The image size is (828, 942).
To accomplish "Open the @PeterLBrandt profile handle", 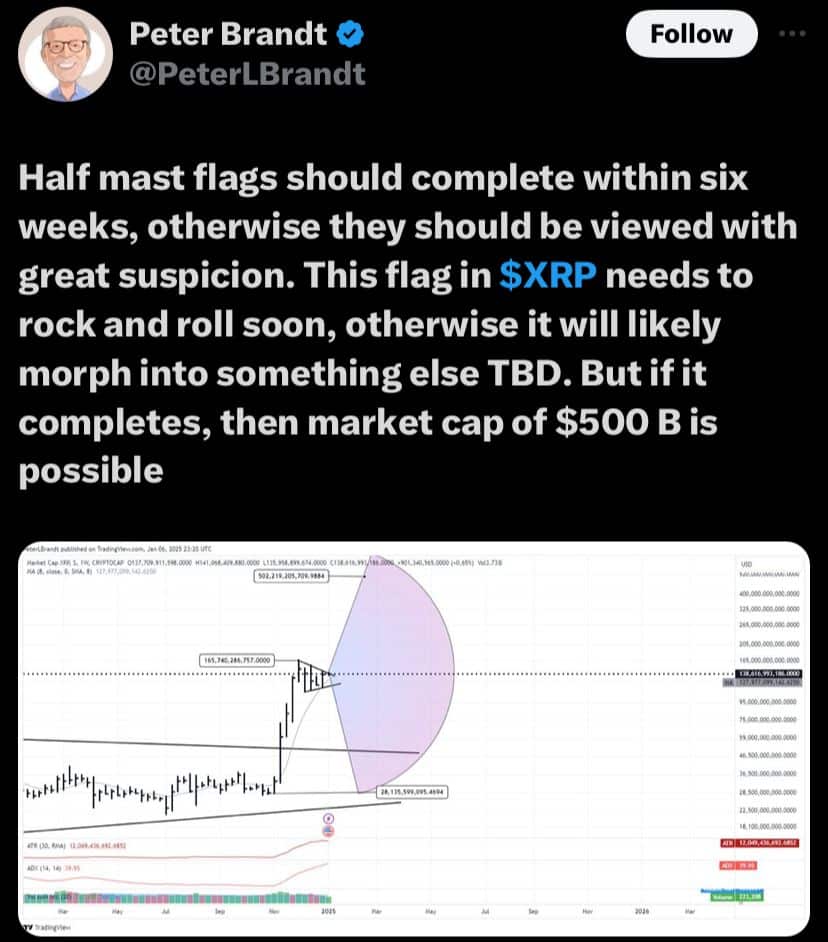I will tap(248, 73).
